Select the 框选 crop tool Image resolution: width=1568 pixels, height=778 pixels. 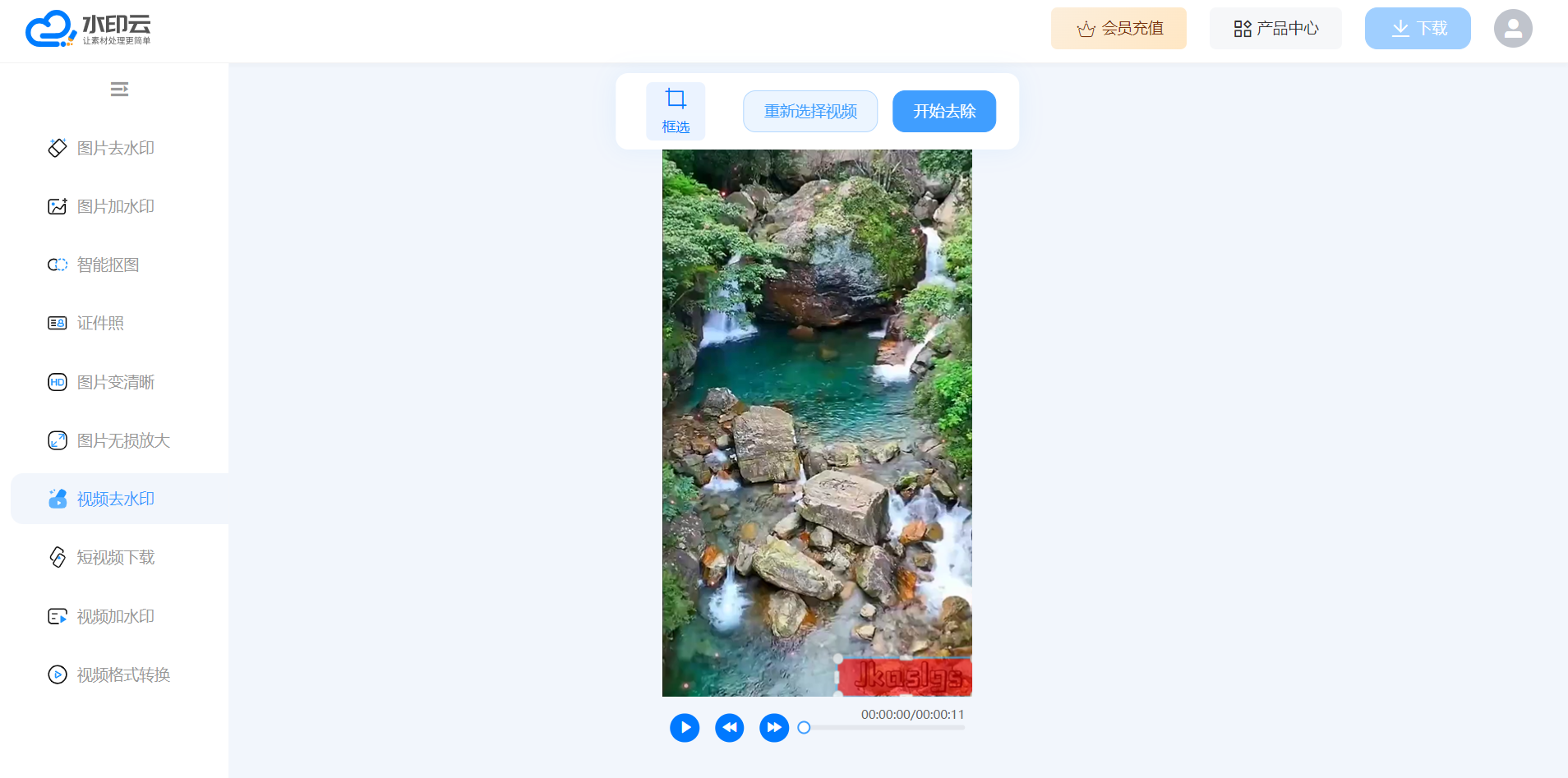click(676, 111)
